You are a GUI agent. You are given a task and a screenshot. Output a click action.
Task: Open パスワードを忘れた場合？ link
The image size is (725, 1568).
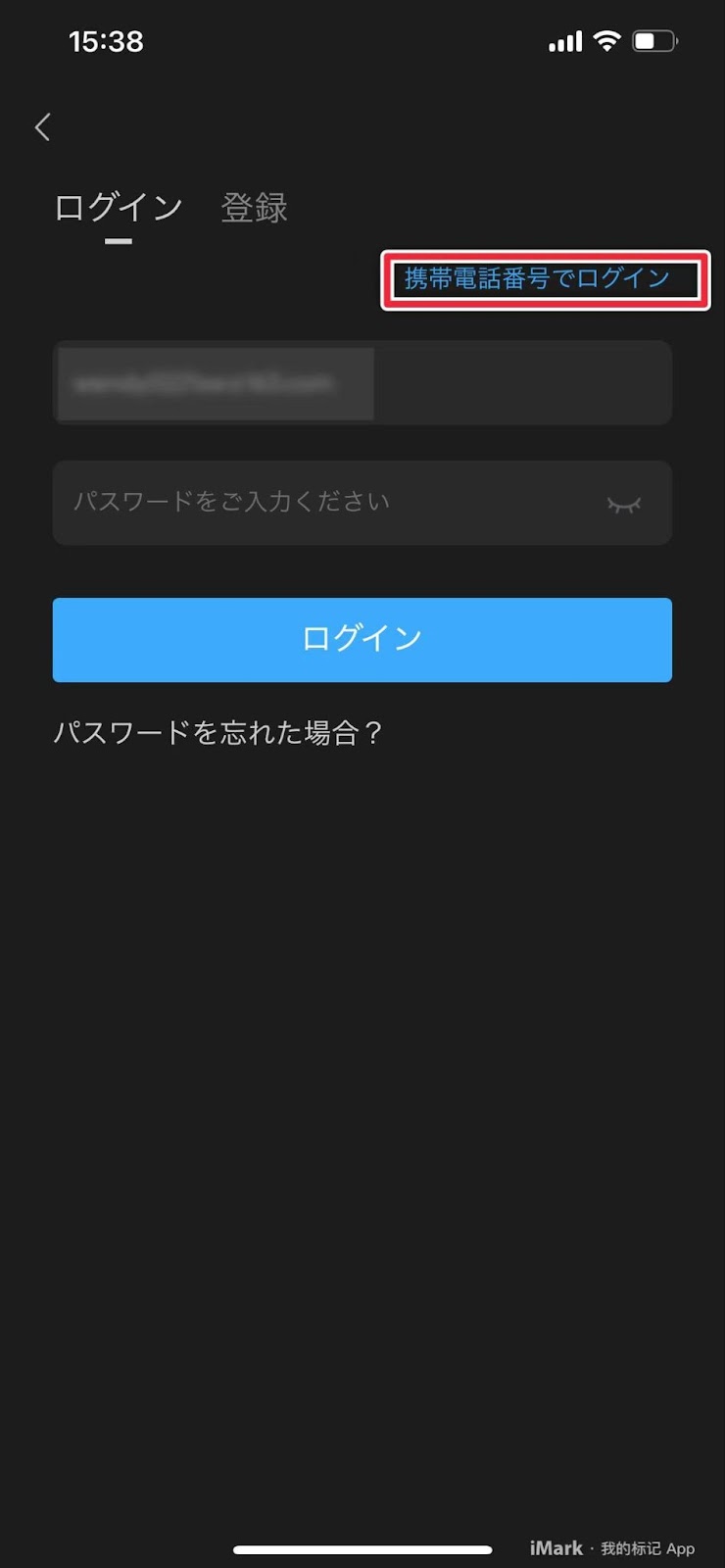point(217,732)
